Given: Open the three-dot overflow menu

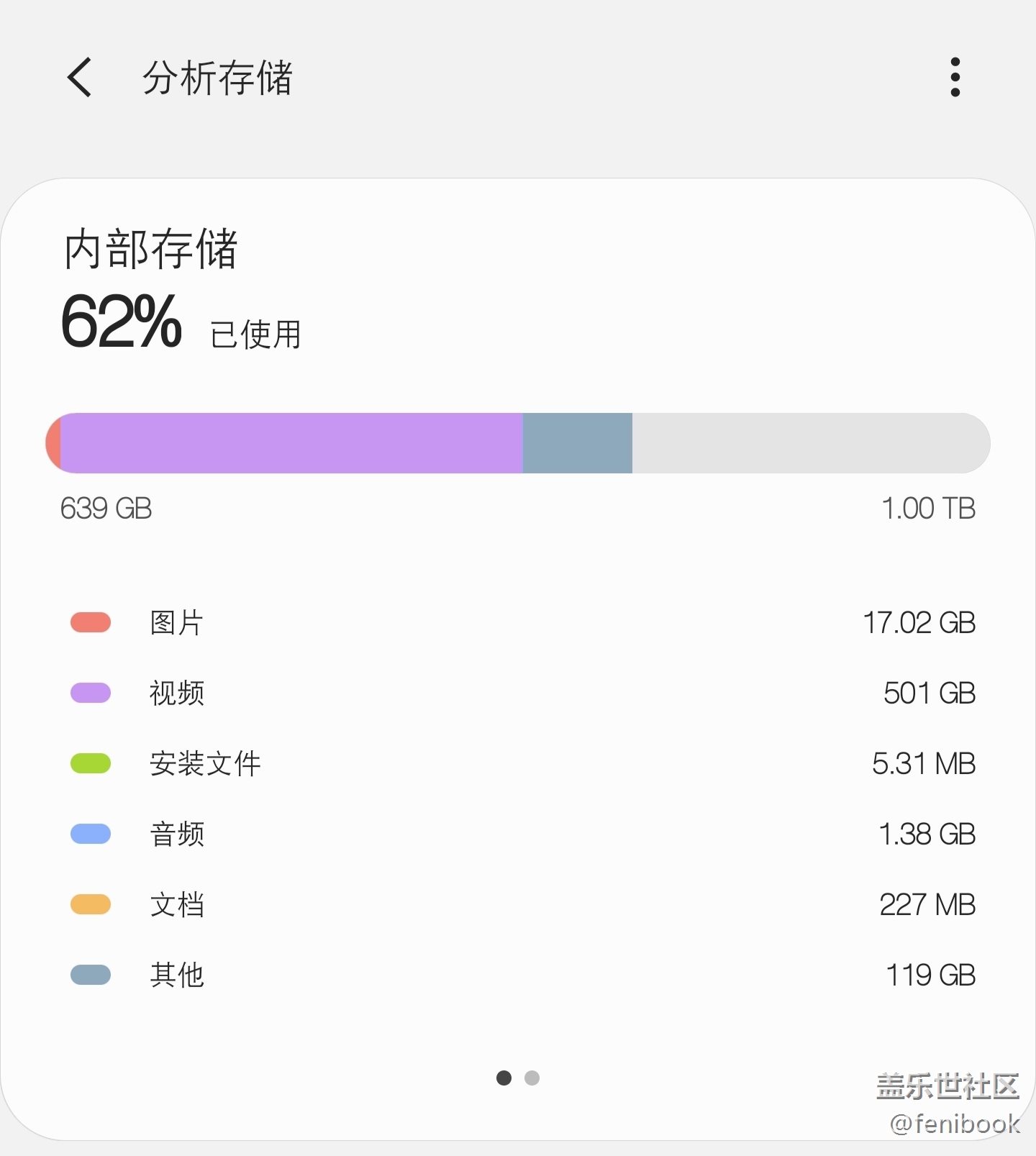Looking at the screenshot, I should [x=955, y=77].
